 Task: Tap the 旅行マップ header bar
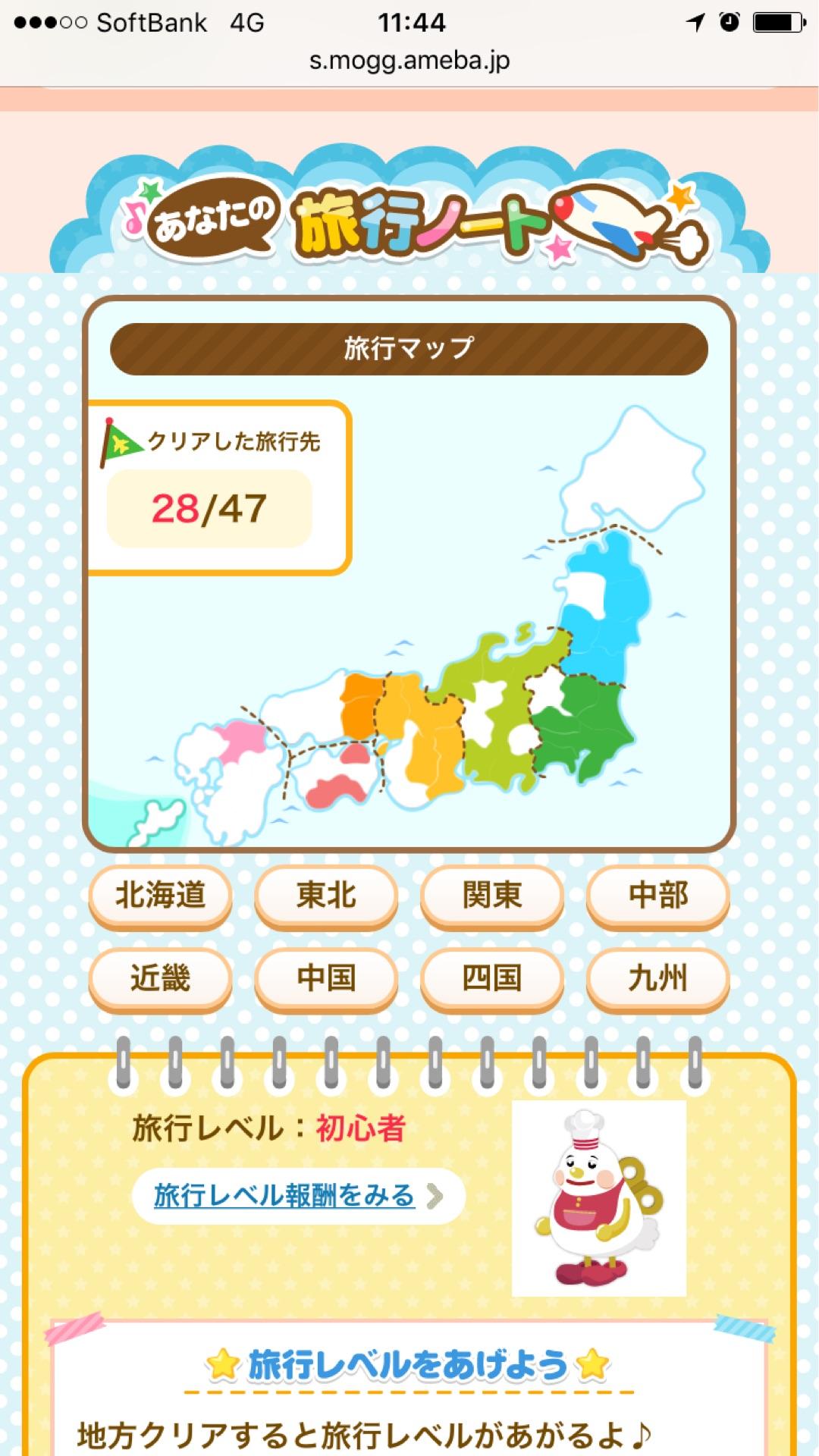pos(409,347)
